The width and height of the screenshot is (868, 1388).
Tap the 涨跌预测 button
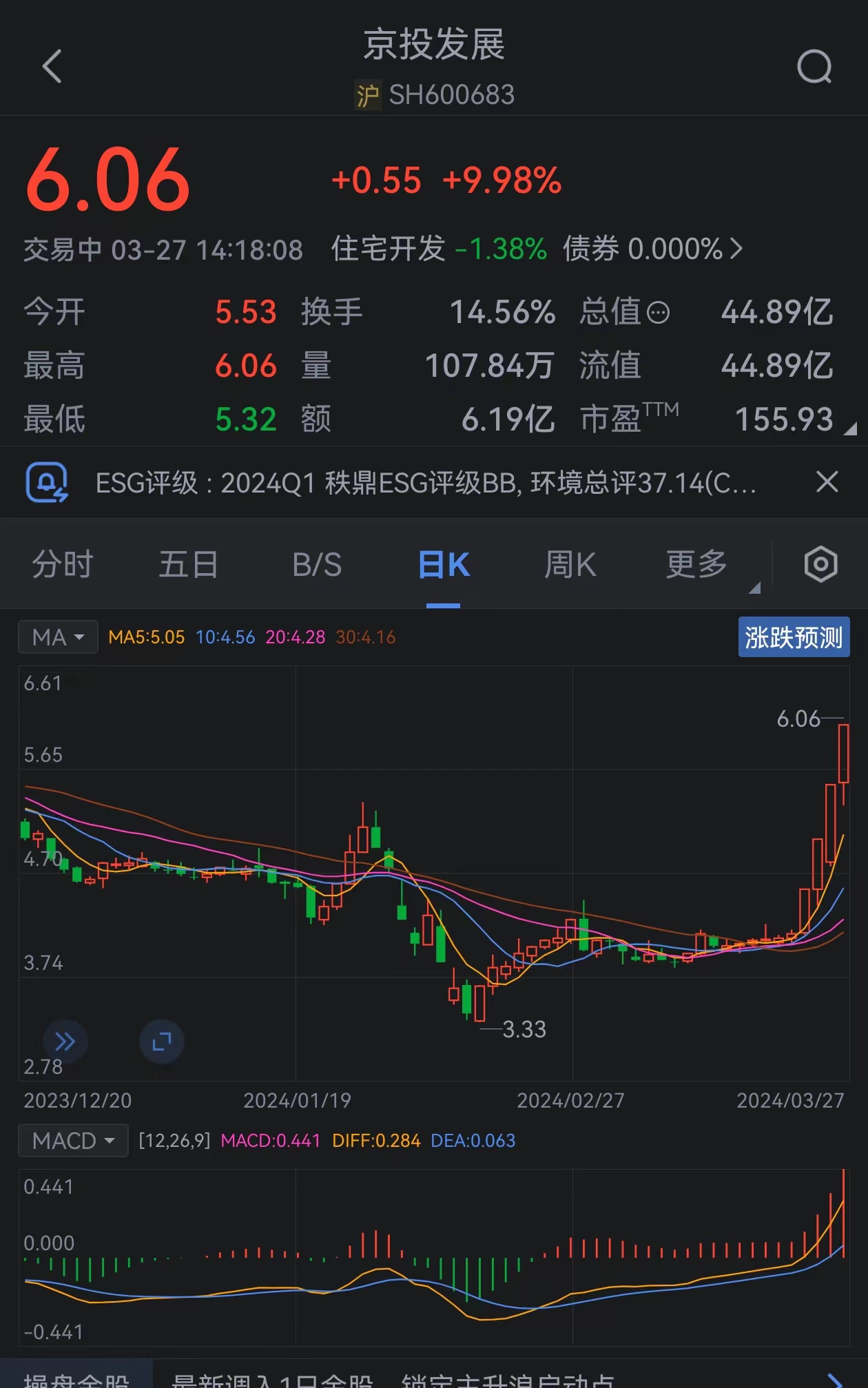794,637
